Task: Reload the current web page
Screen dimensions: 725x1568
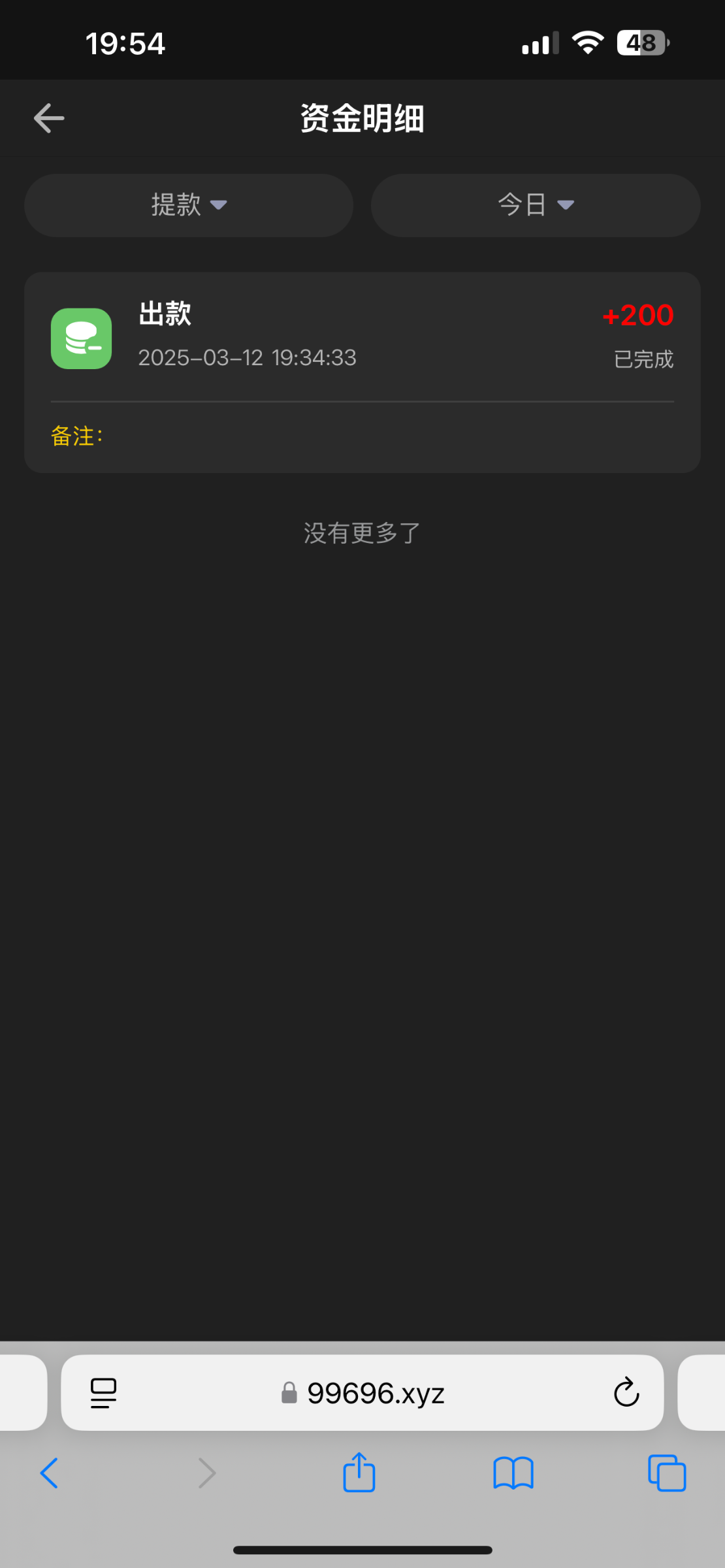Action: pos(626,1393)
